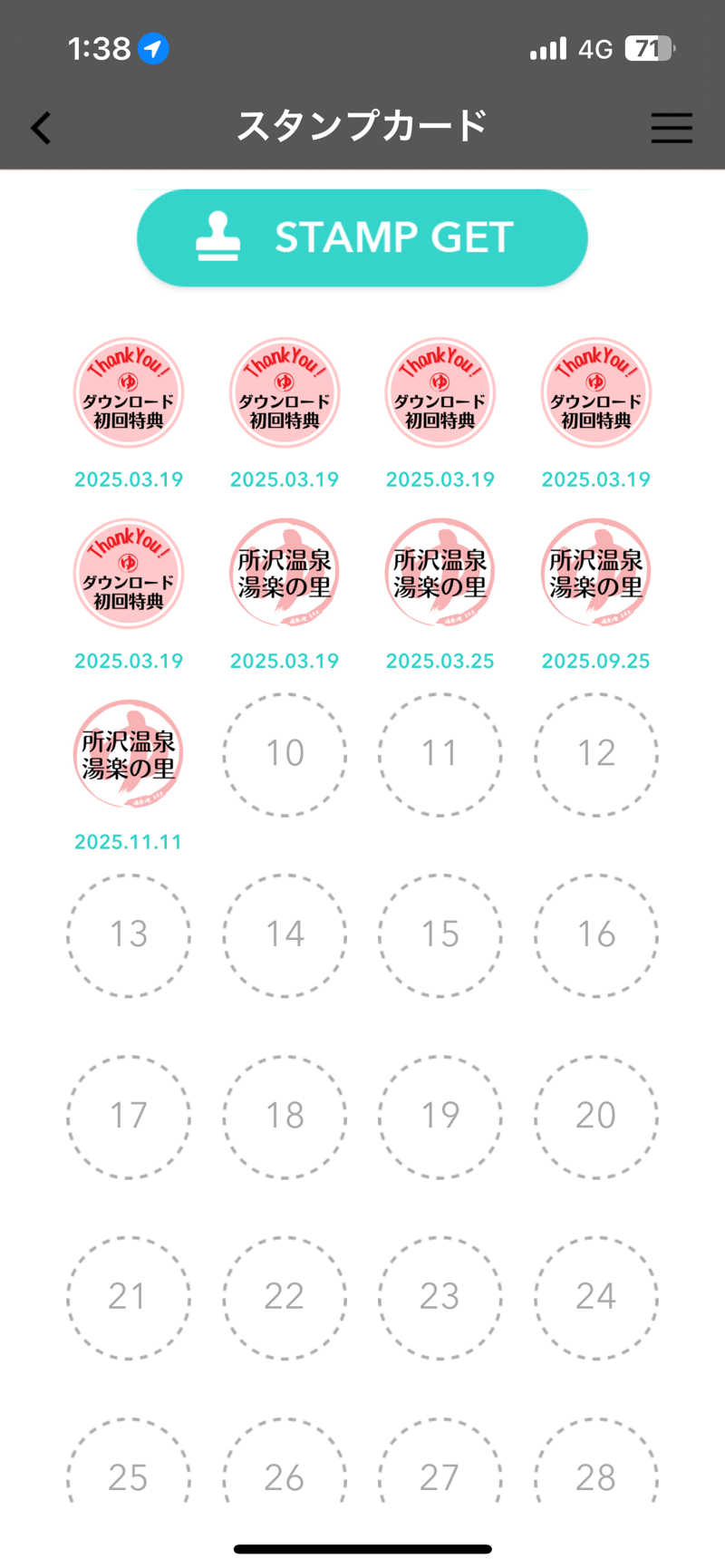The image size is (725, 1568).
Task: Go back using the top-left arrow
Action: coord(41,128)
